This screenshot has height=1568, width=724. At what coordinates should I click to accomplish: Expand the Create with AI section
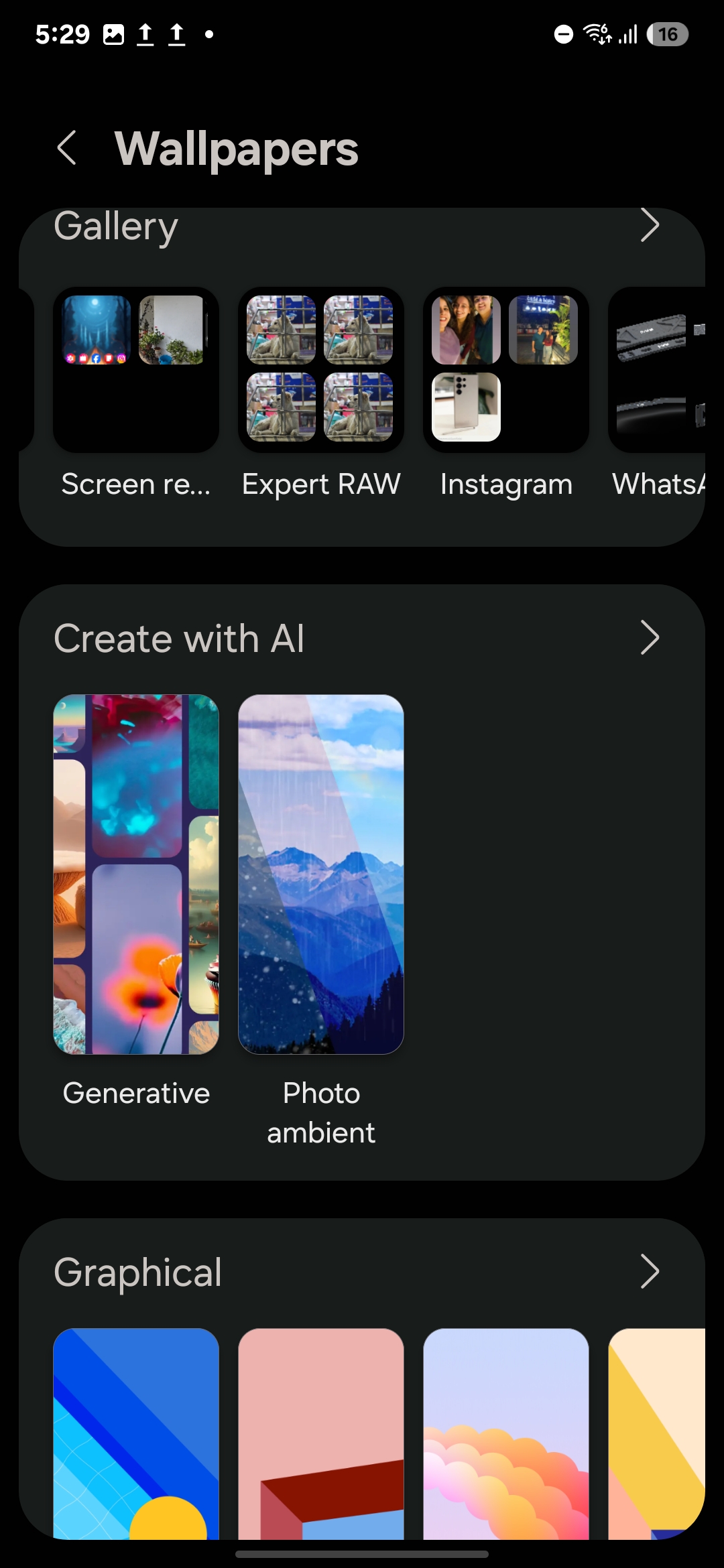[x=649, y=637]
